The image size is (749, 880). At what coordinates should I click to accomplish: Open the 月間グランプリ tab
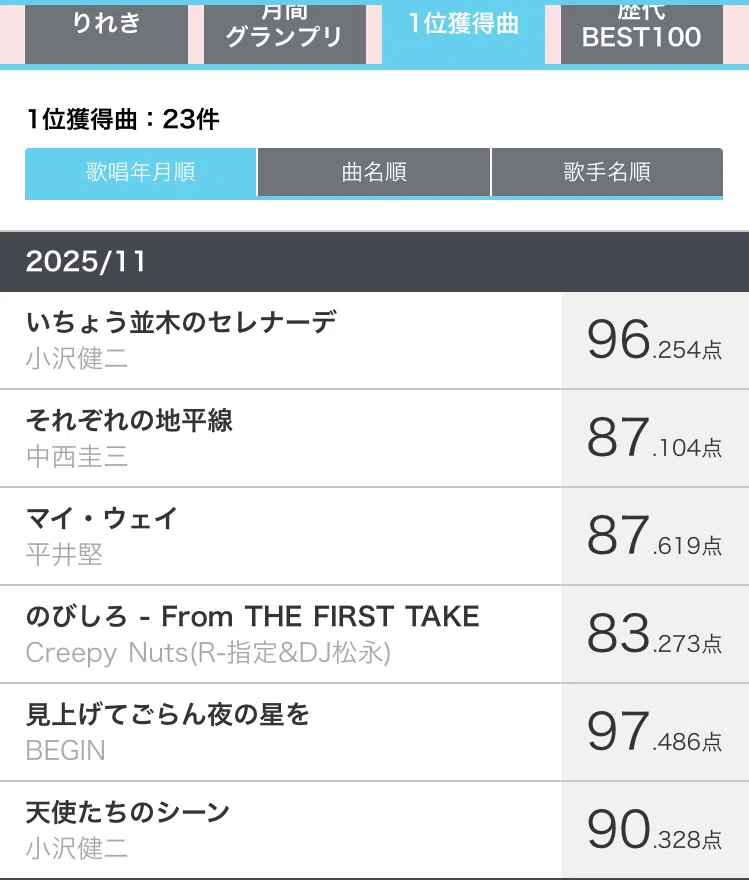click(284, 34)
